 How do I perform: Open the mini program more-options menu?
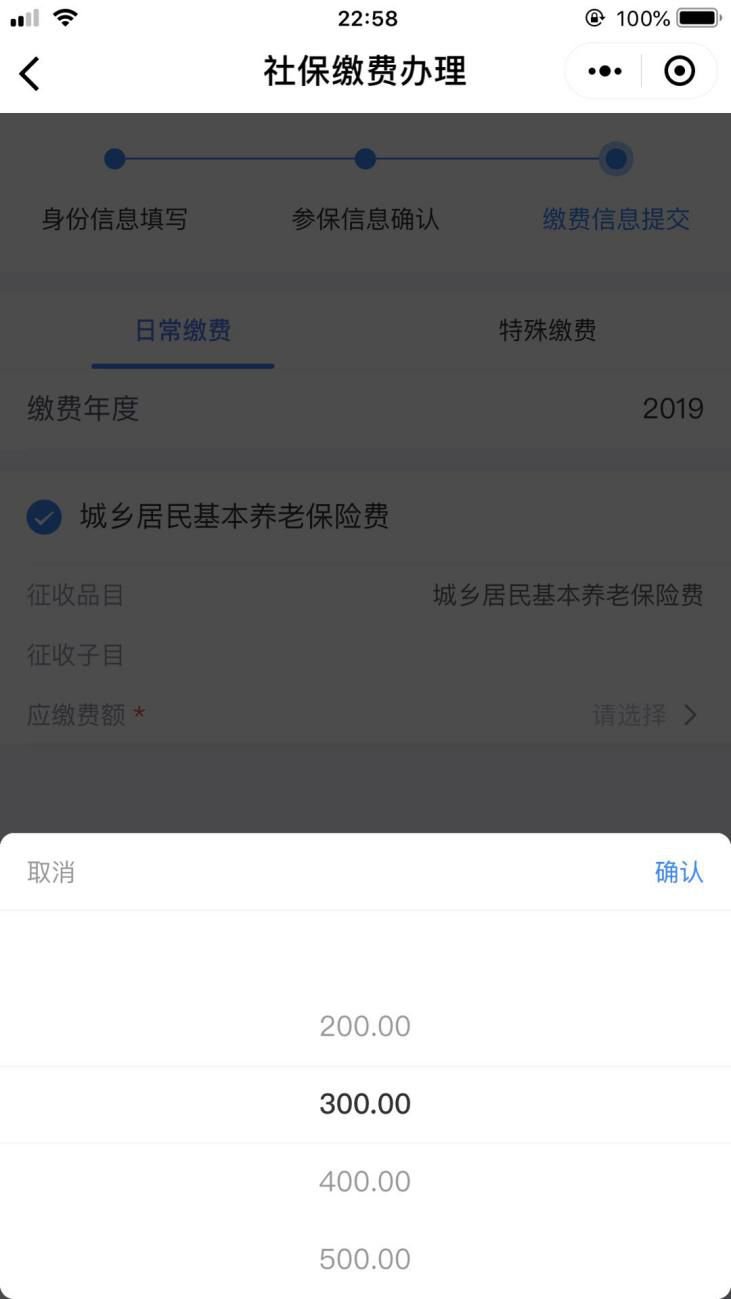tap(604, 72)
